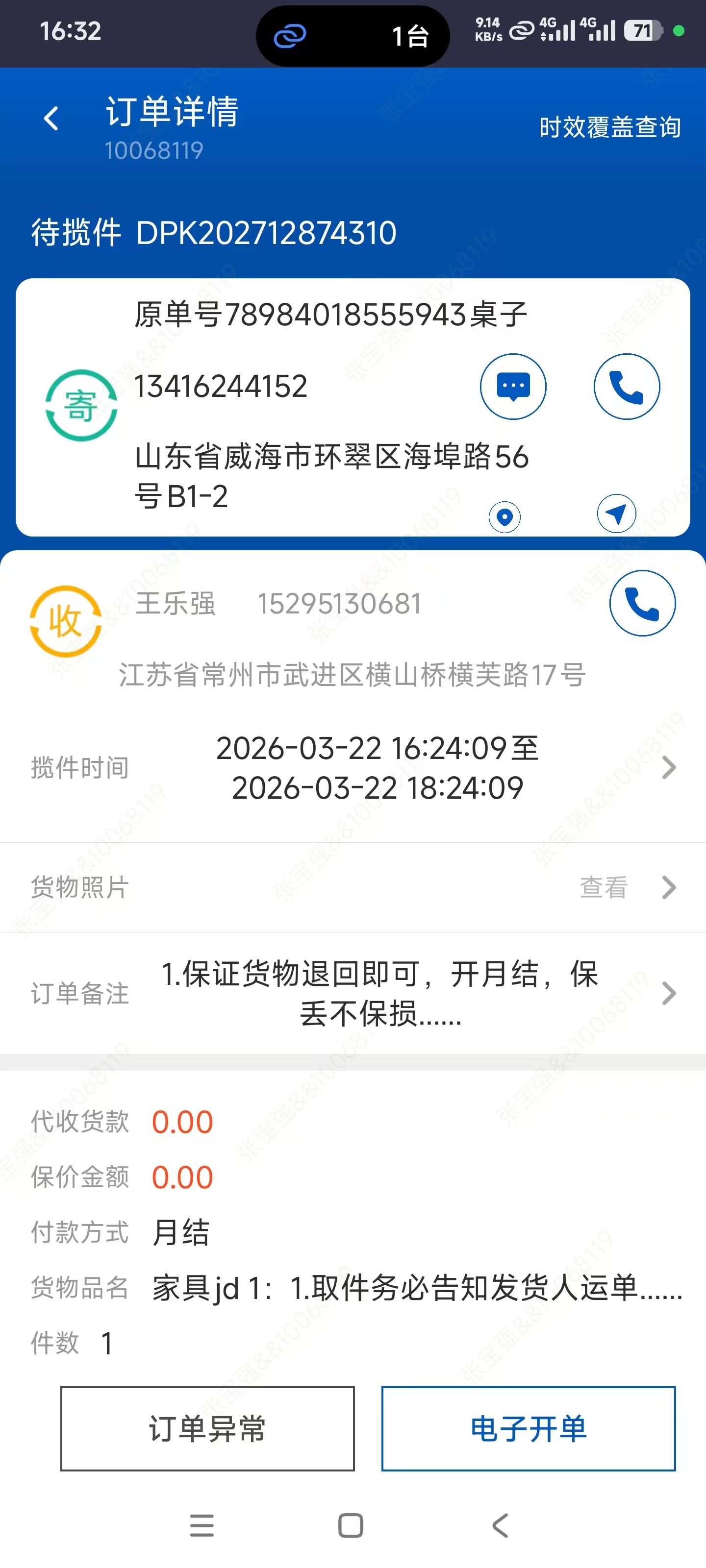Screen dimensions: 706x1568
Task: Start navigation to the sender address
Action: tap(616, 514)
